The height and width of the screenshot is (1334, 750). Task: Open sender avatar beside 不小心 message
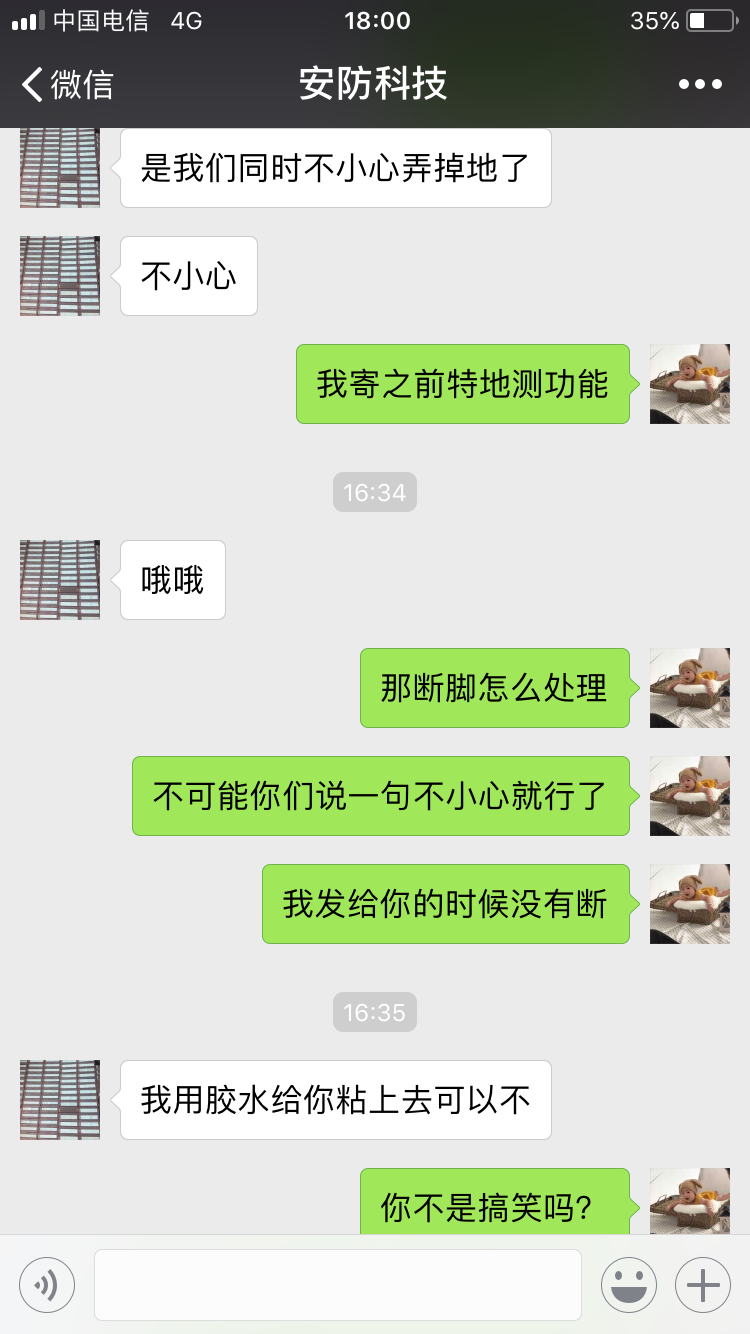pyautogui.click(x=60, y=276)
